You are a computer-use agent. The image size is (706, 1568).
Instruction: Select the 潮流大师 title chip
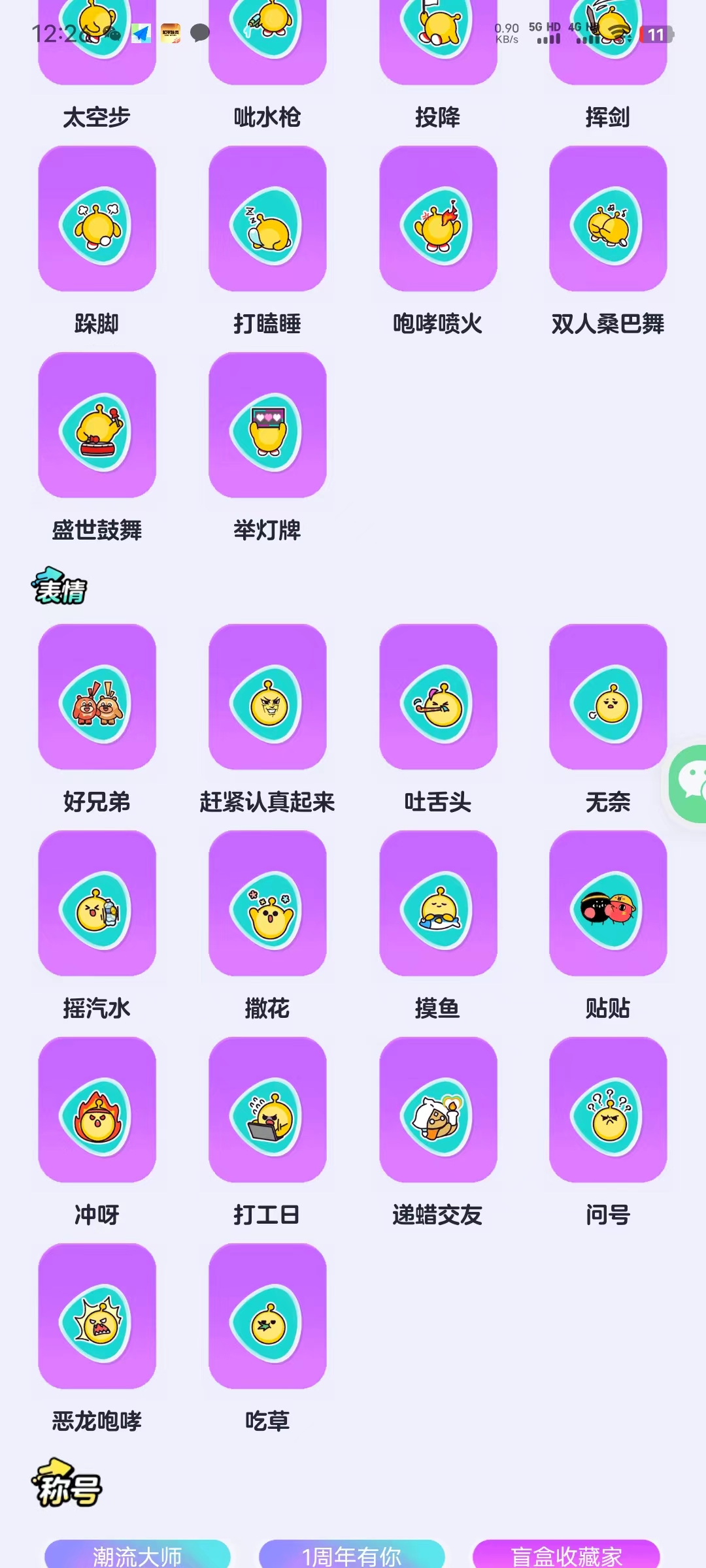(137, 1555)
